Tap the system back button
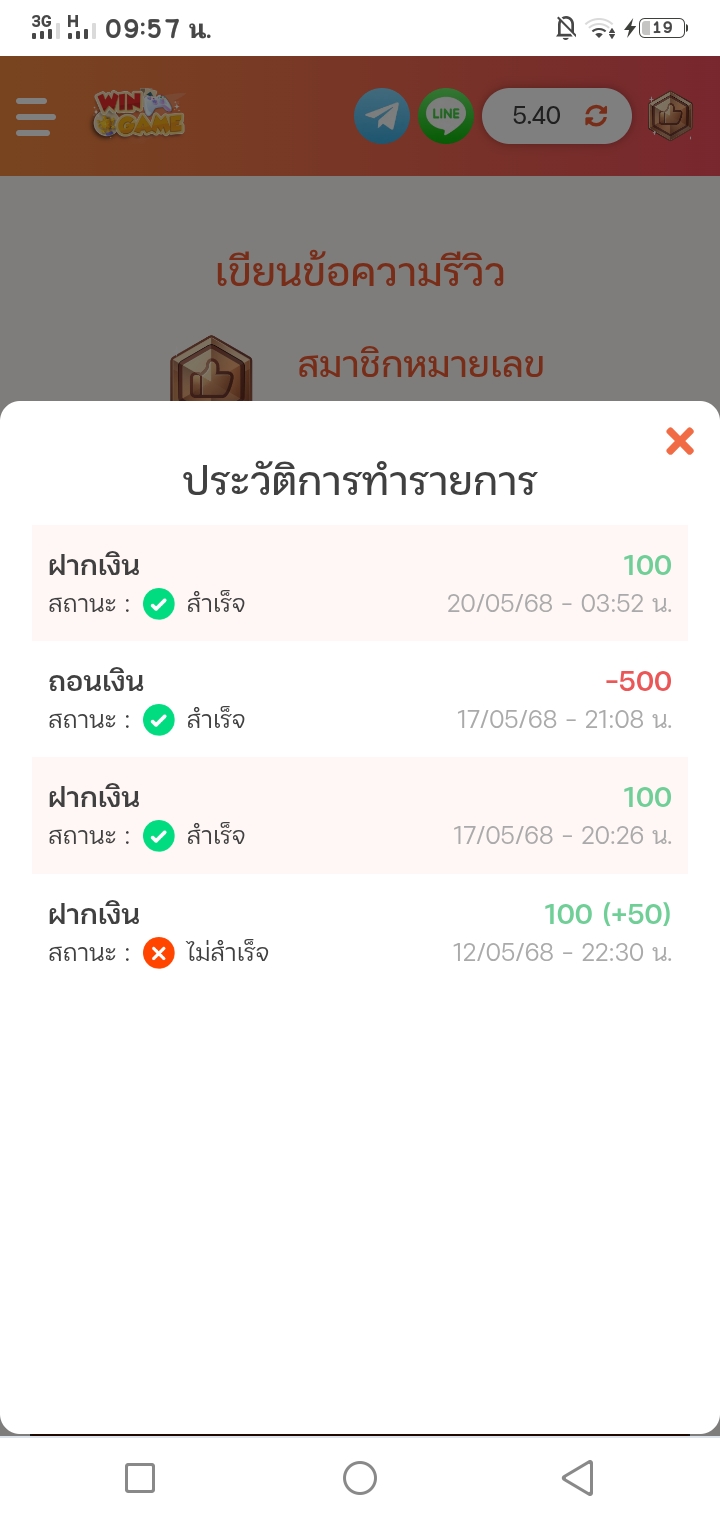 coord(578,1478)
